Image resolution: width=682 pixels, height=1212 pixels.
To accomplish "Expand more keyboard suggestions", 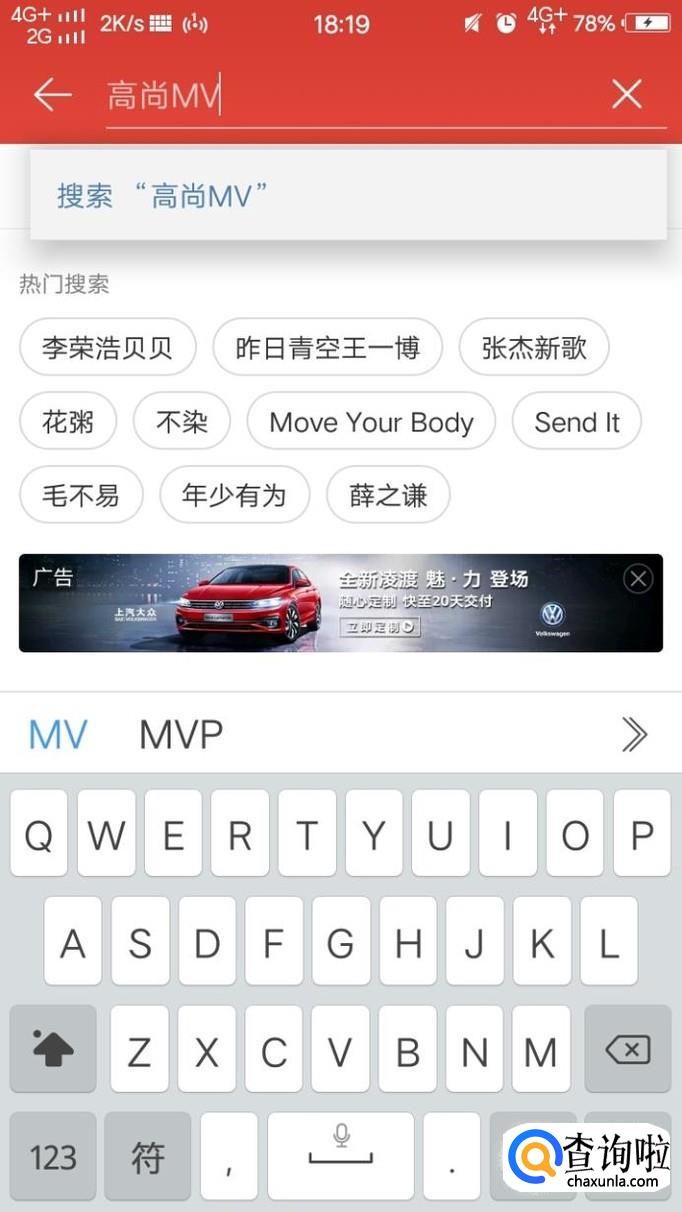I will click(634, 735).
